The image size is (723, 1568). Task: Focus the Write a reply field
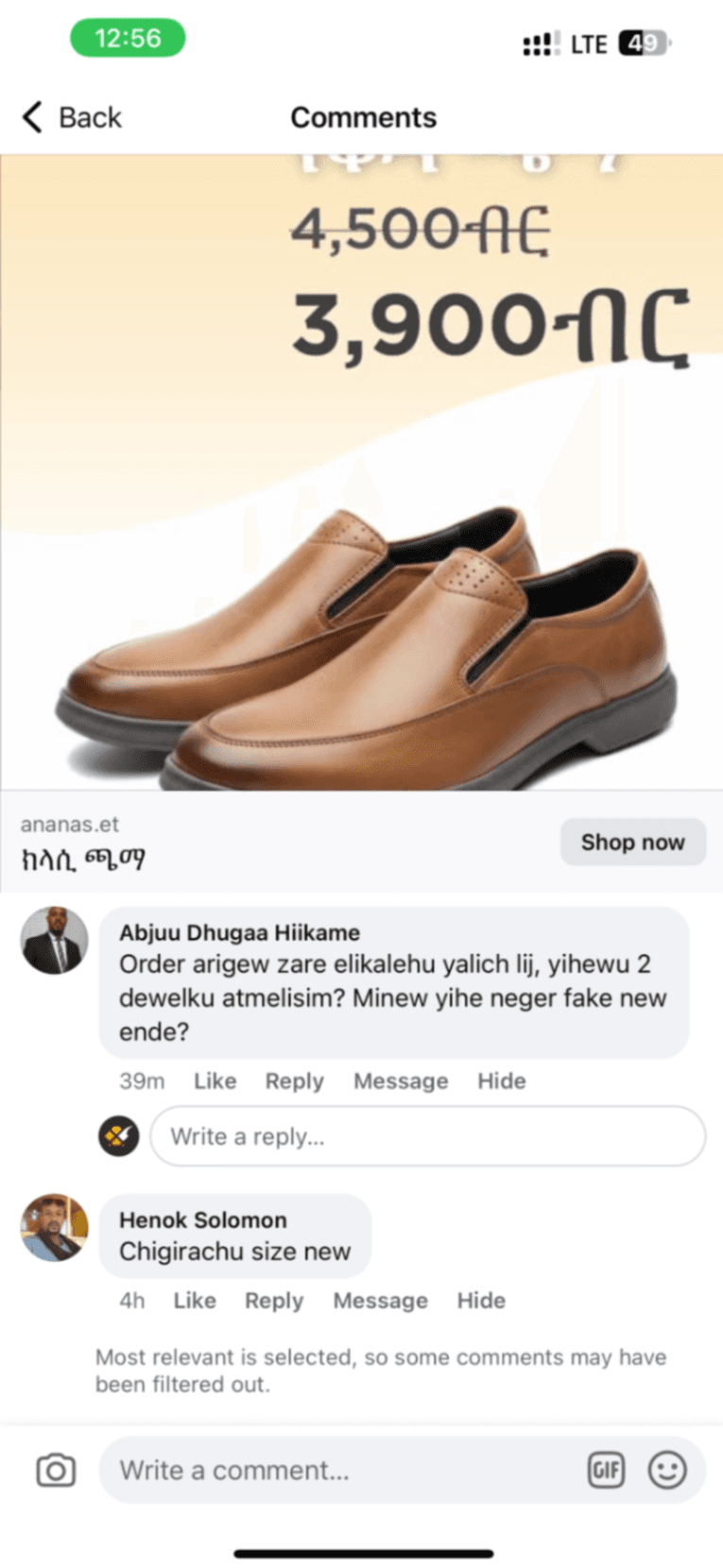pyautogui.click(x=427, y=1136)
